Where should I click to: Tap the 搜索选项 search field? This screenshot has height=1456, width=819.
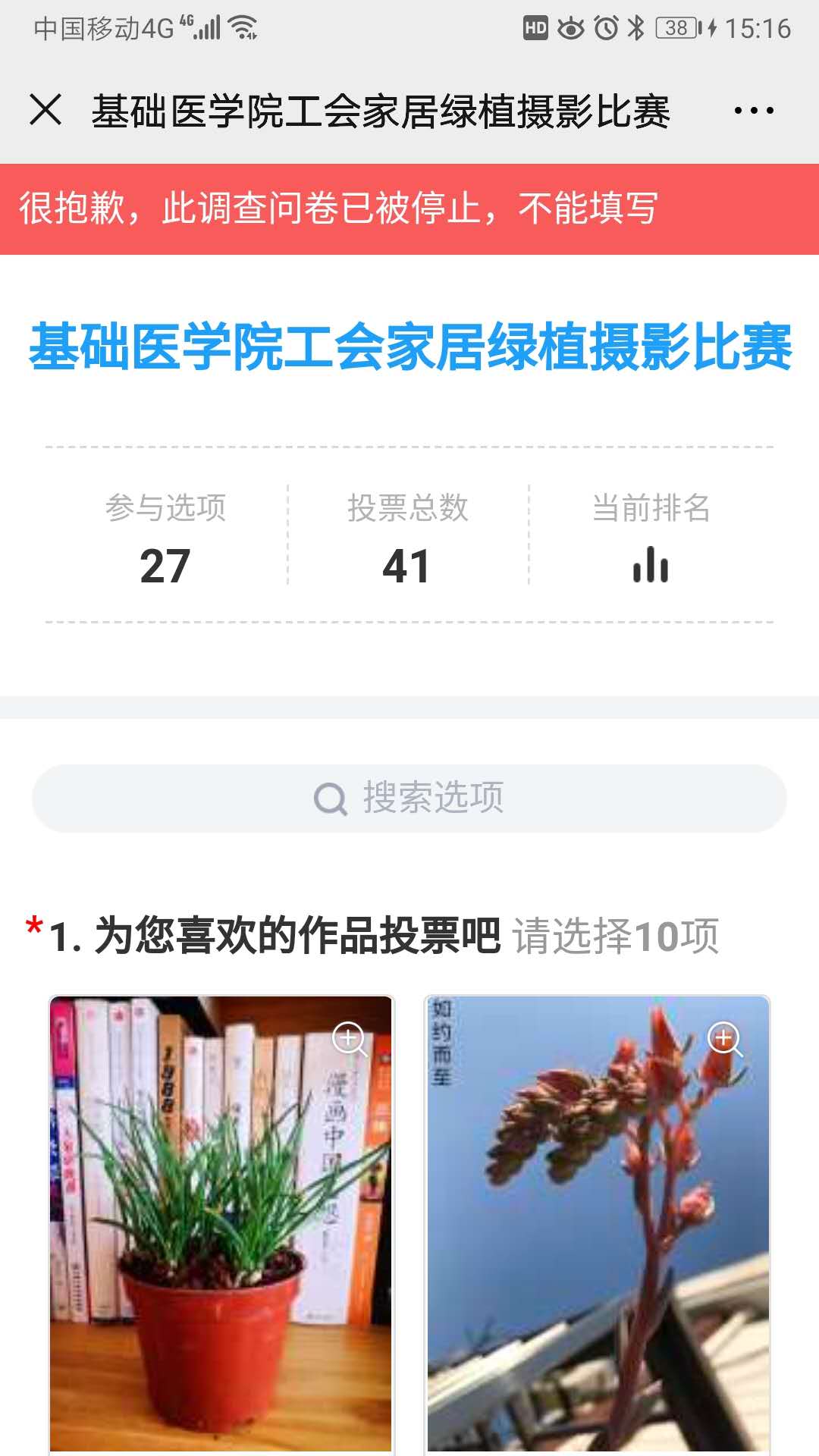(x=409, y=798)
